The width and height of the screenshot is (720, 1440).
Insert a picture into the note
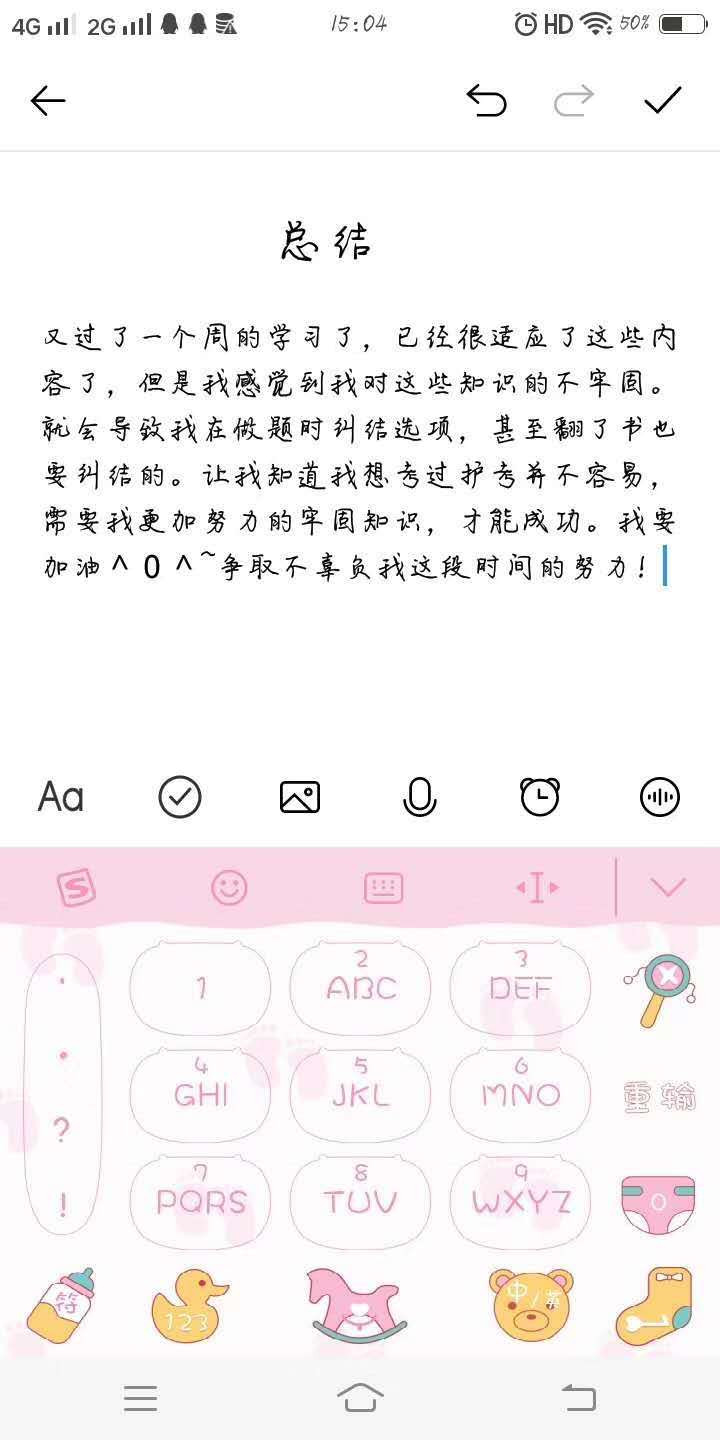(300, 797)
